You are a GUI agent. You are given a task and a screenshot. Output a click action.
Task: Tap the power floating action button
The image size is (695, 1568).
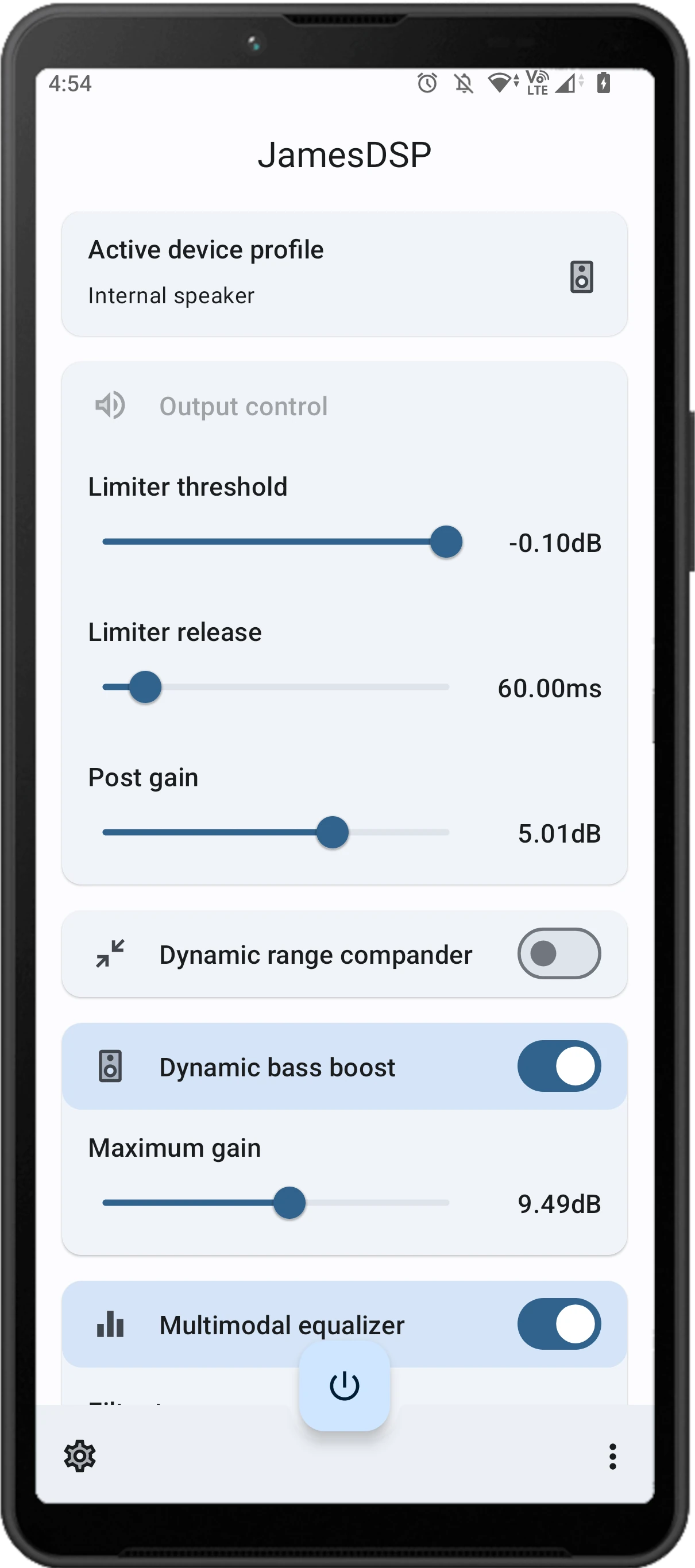tap(344, 1386)
